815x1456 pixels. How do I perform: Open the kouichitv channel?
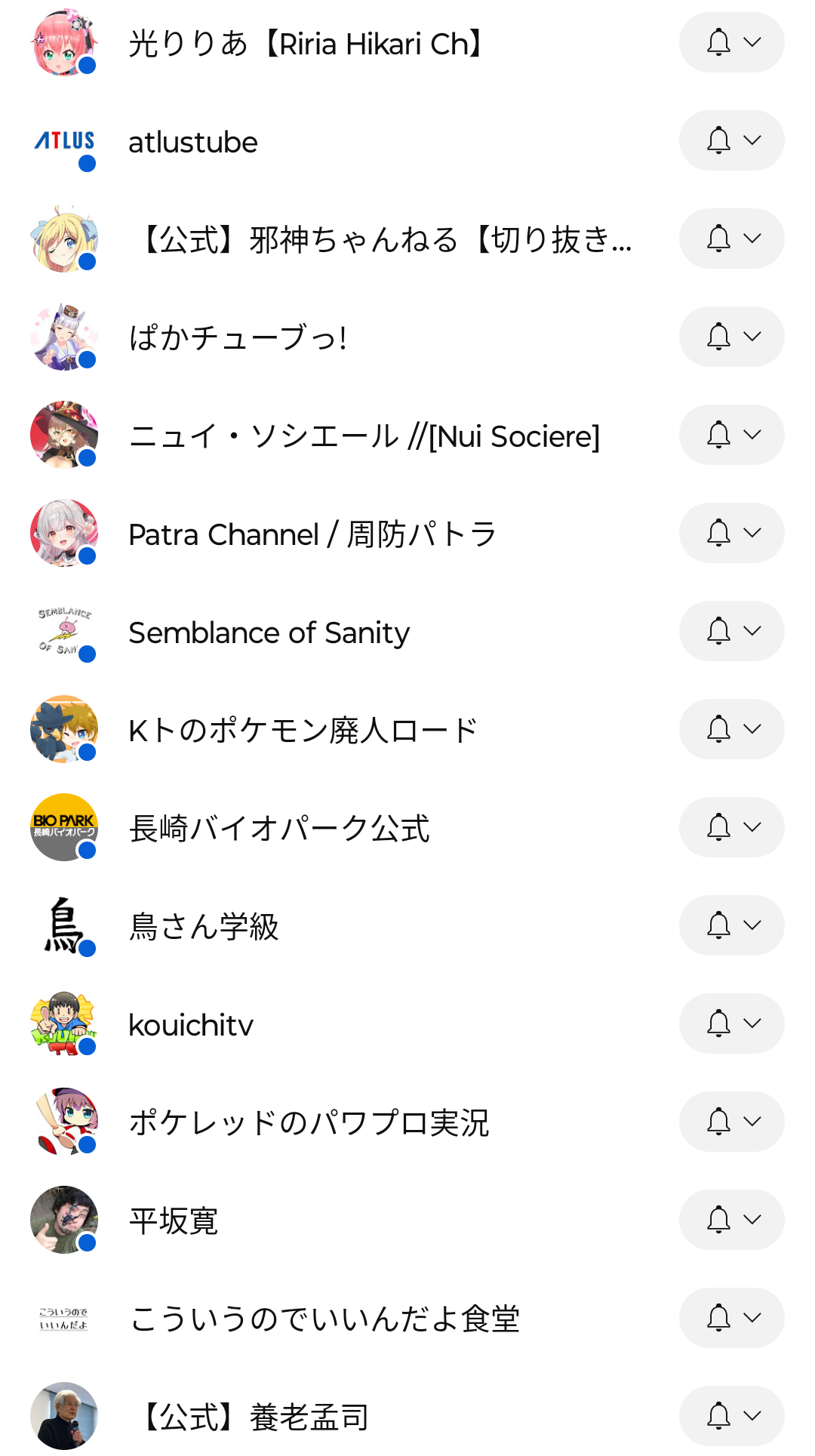pos(191,1025)
